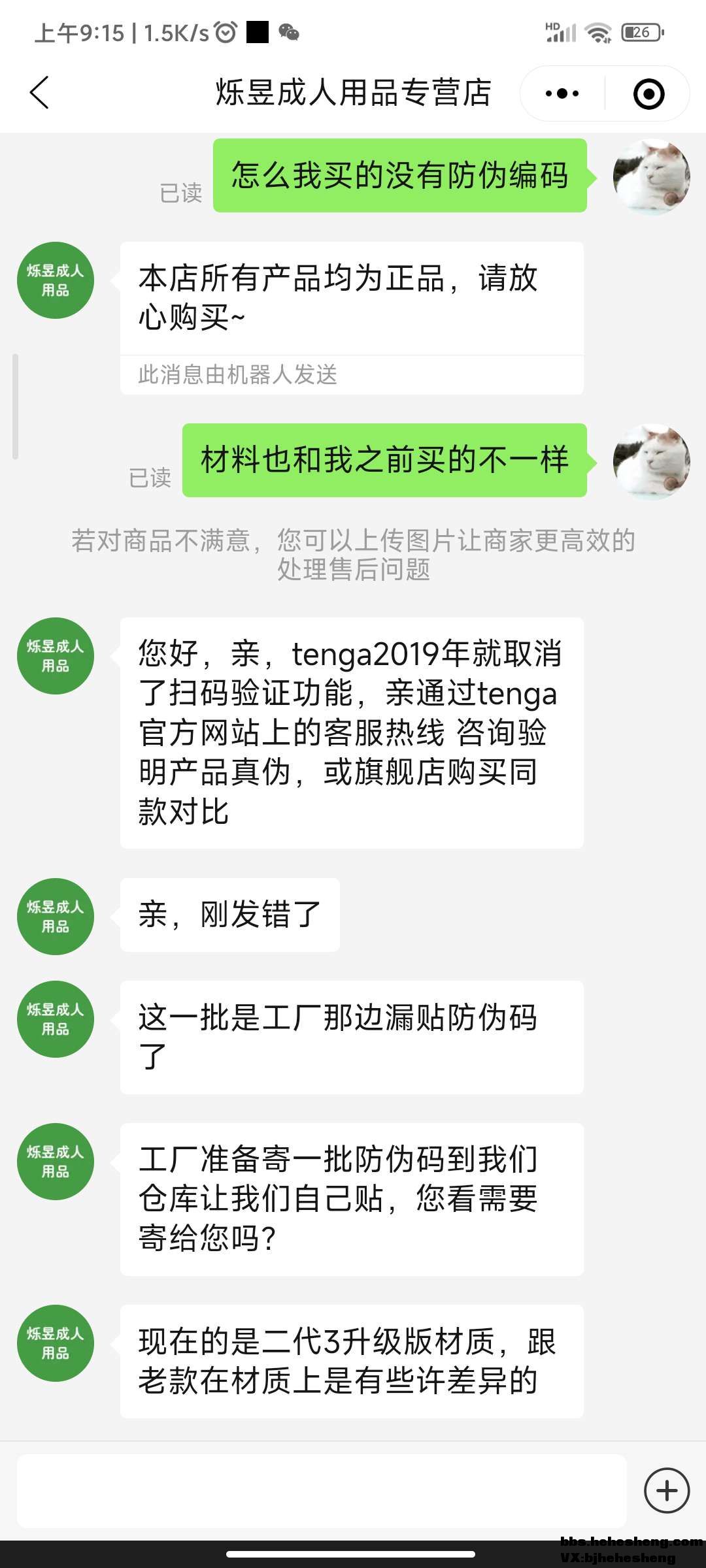
Task: Close the mini program via circle button
Action: 648,93
